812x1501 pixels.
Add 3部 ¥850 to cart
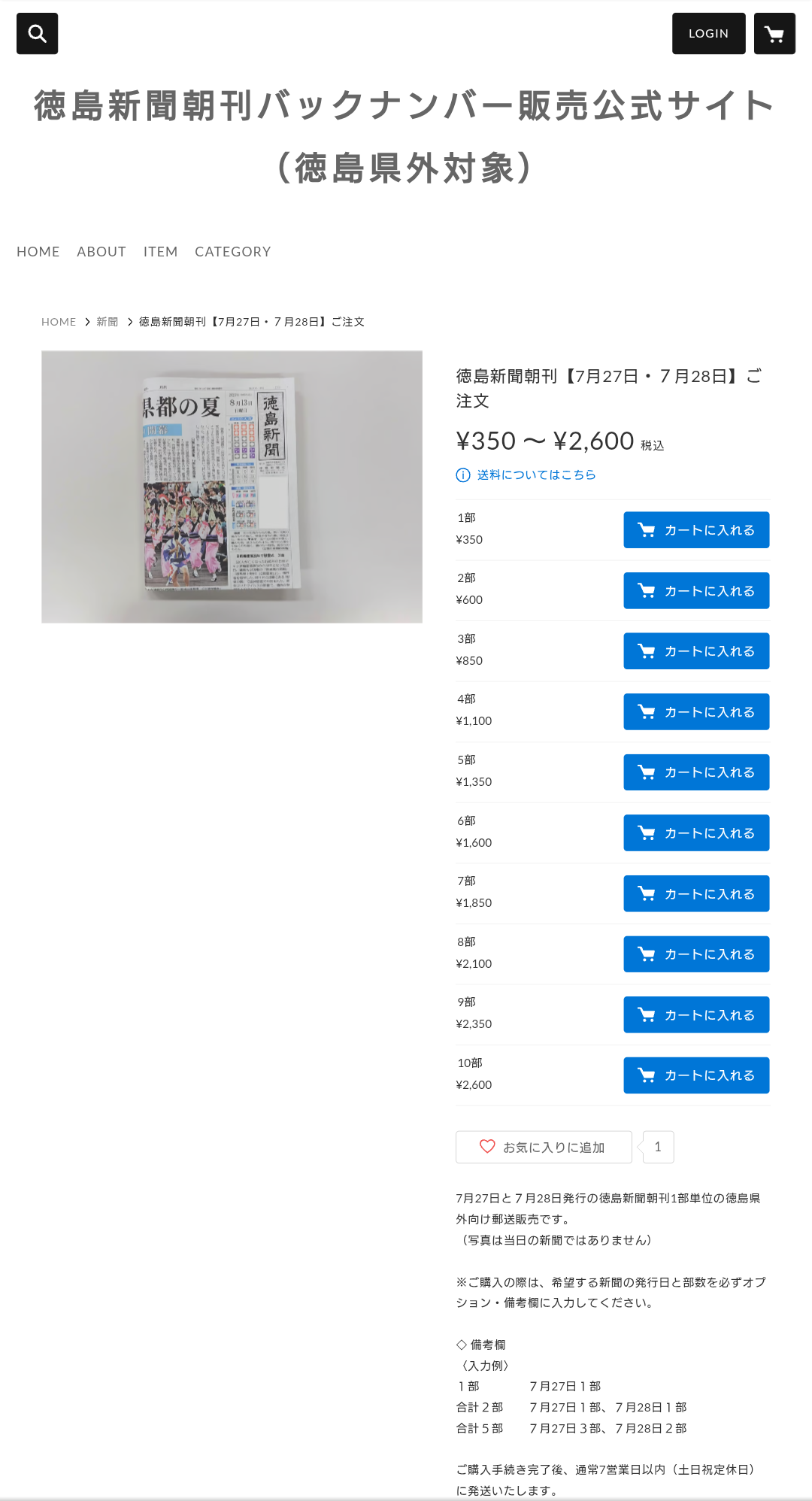[x=695, y=651]
